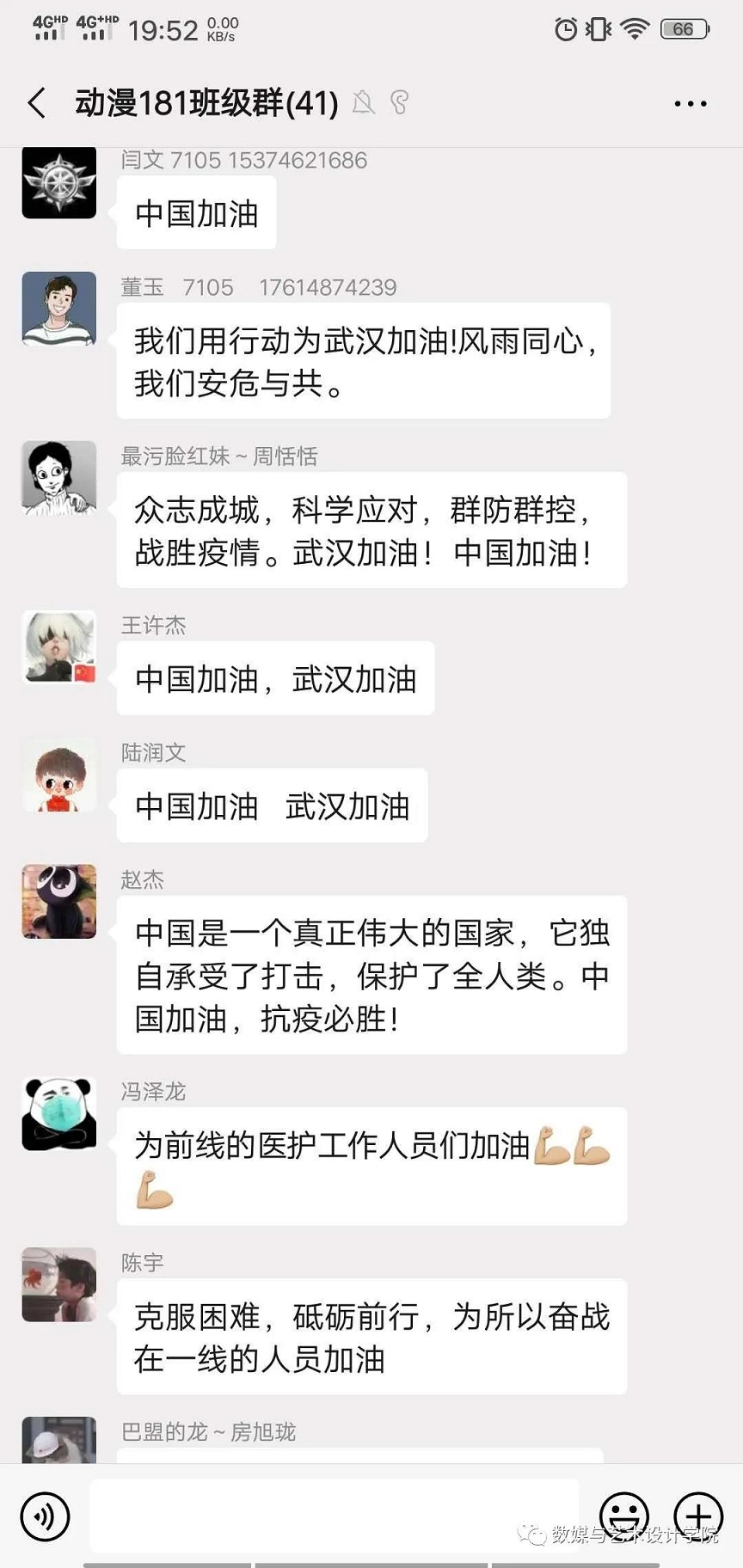Tap 周恬恬's sketch avatar
This screenshot has height=1568, width=743.
[59, 478]
